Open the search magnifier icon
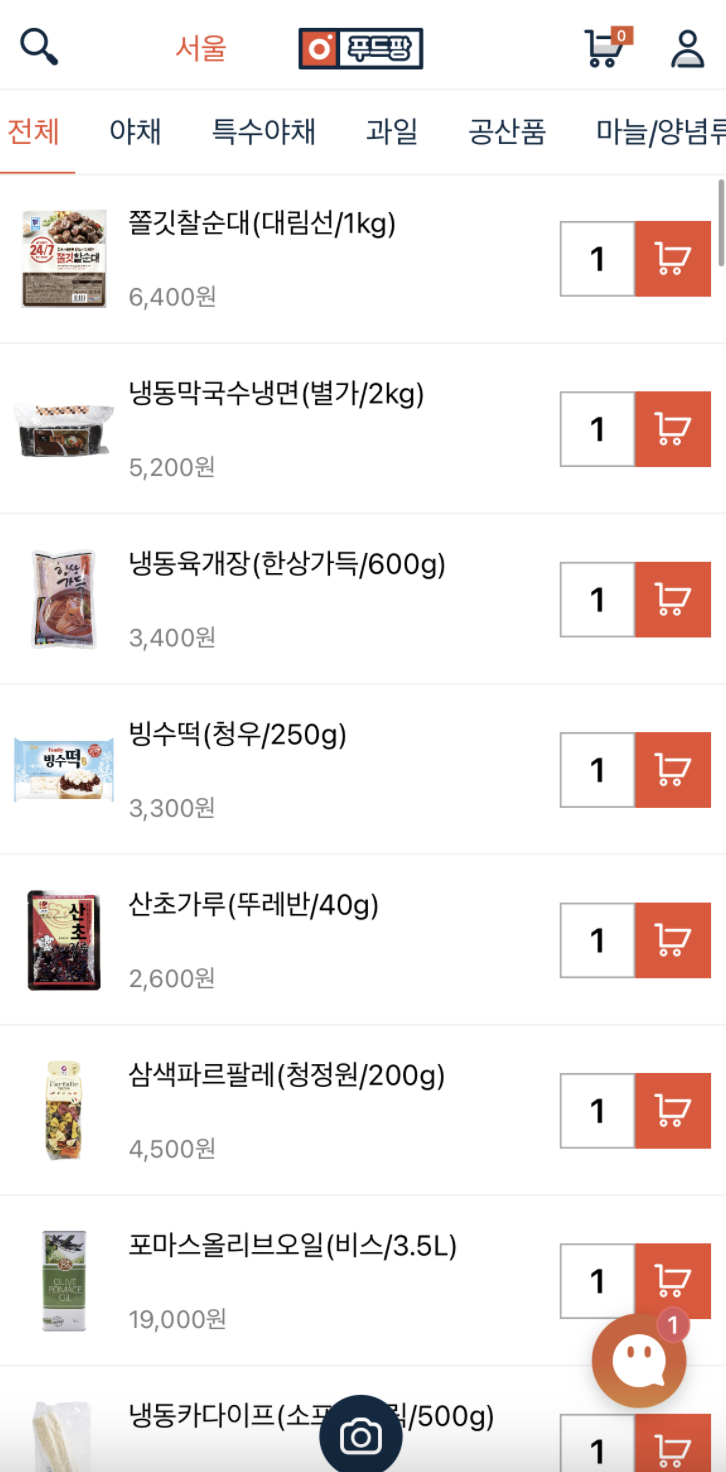Viewport: 726px width, 1472px height. click(x=39, y=47)
